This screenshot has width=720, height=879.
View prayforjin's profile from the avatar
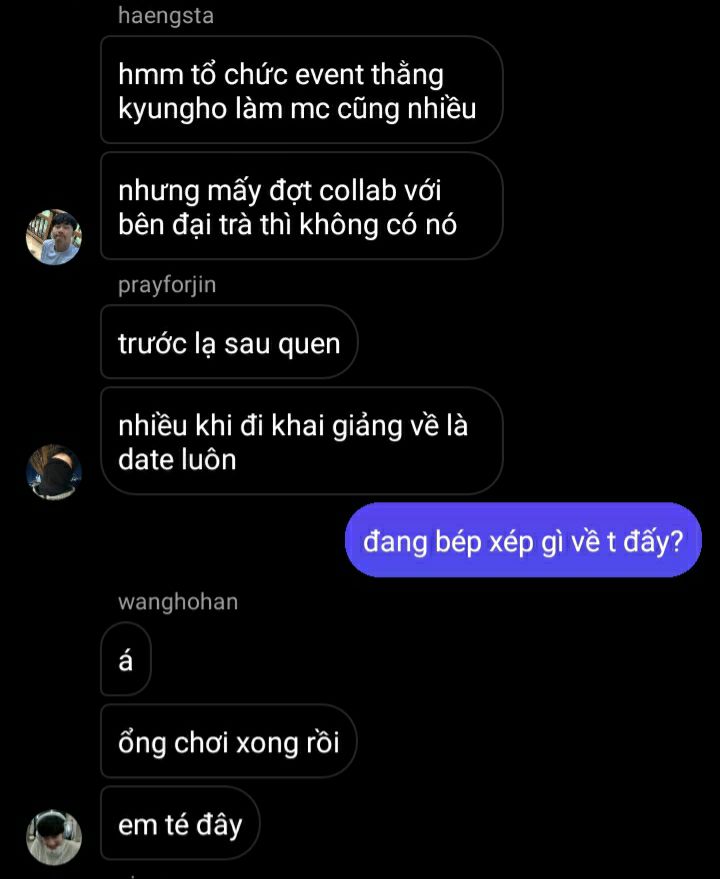tap(53, 472)
